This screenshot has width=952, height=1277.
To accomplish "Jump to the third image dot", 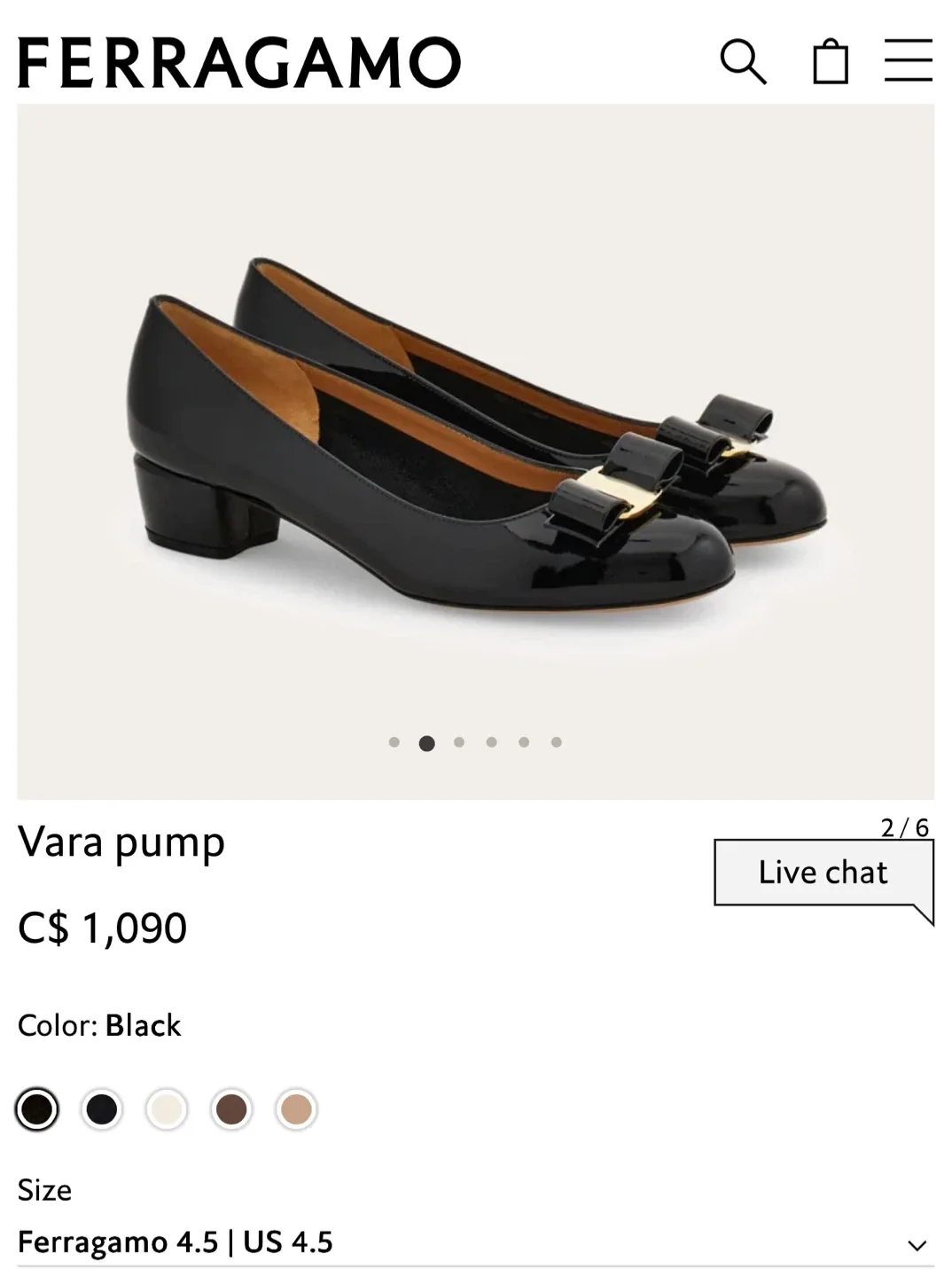I will click(x=459, y=742).
